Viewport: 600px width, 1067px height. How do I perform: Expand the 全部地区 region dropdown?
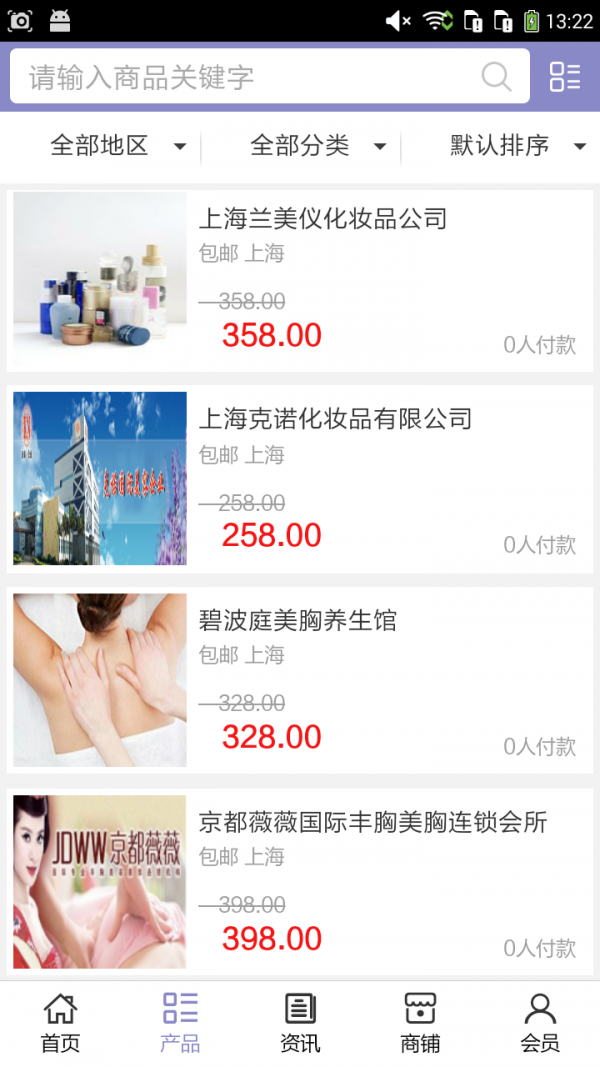[x=118, y=146]
